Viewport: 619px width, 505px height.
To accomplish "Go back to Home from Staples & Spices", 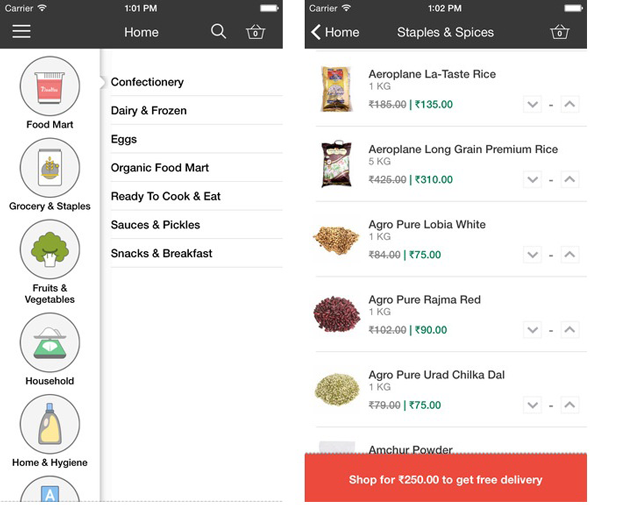I will pos(335,32).
